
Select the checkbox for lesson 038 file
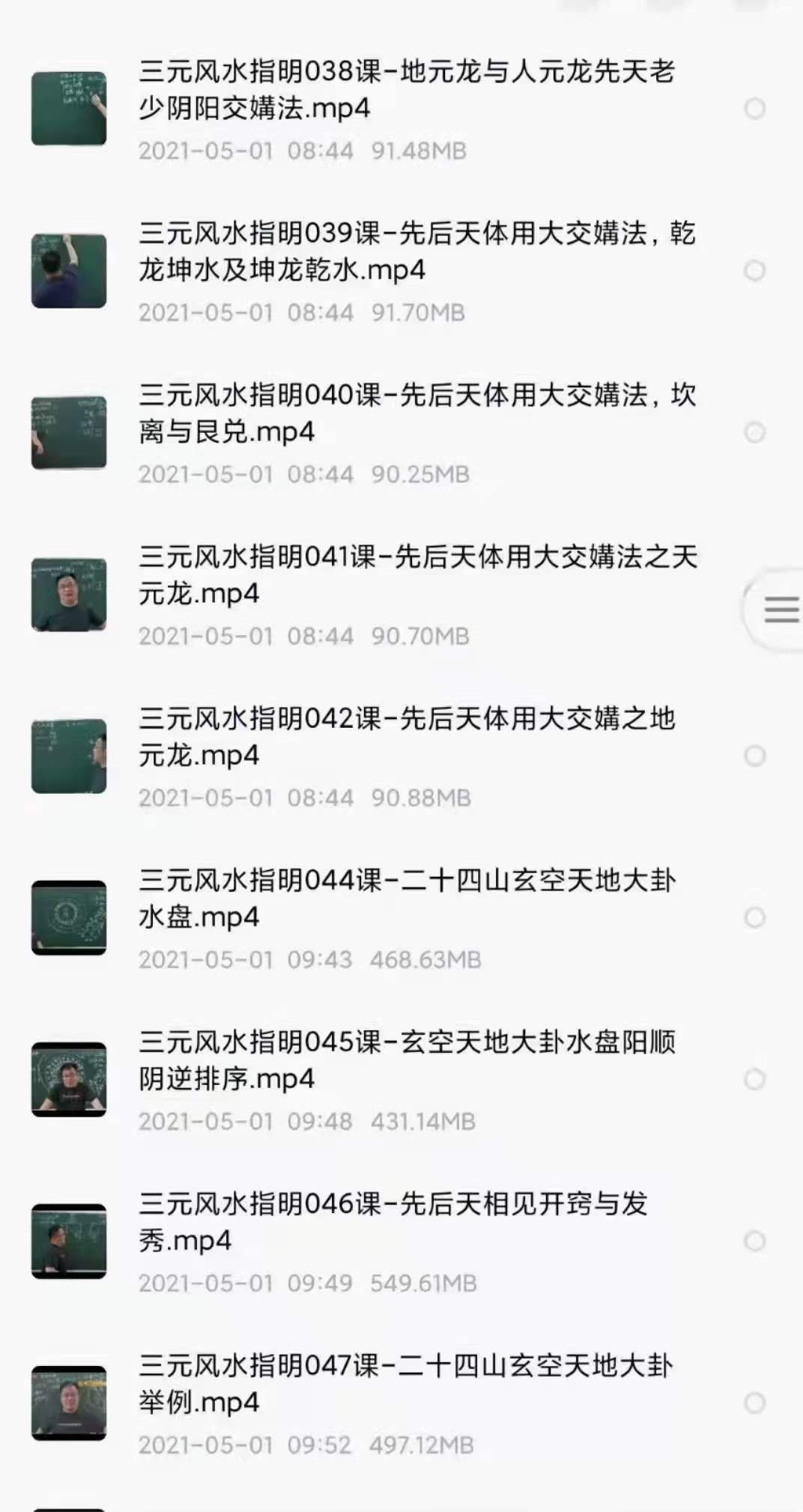754,108
